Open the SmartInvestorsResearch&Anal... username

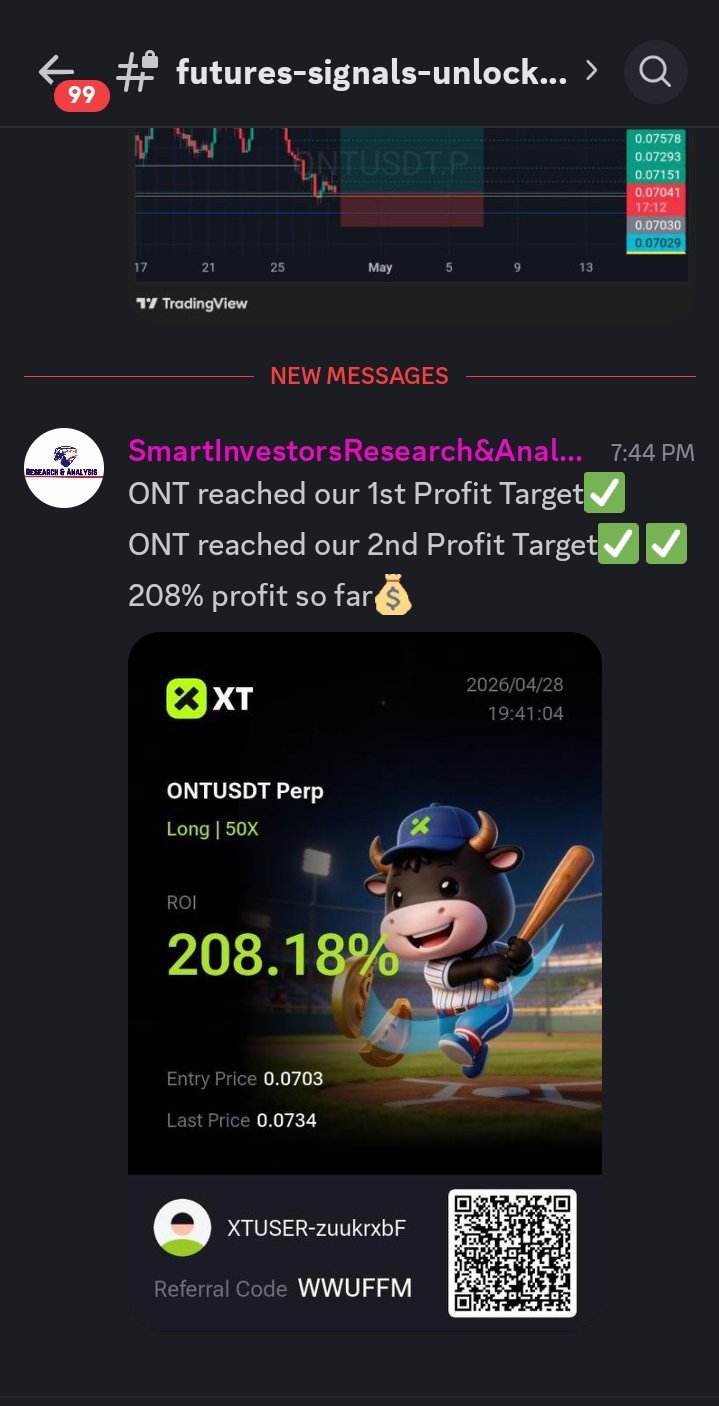point(355,451)
